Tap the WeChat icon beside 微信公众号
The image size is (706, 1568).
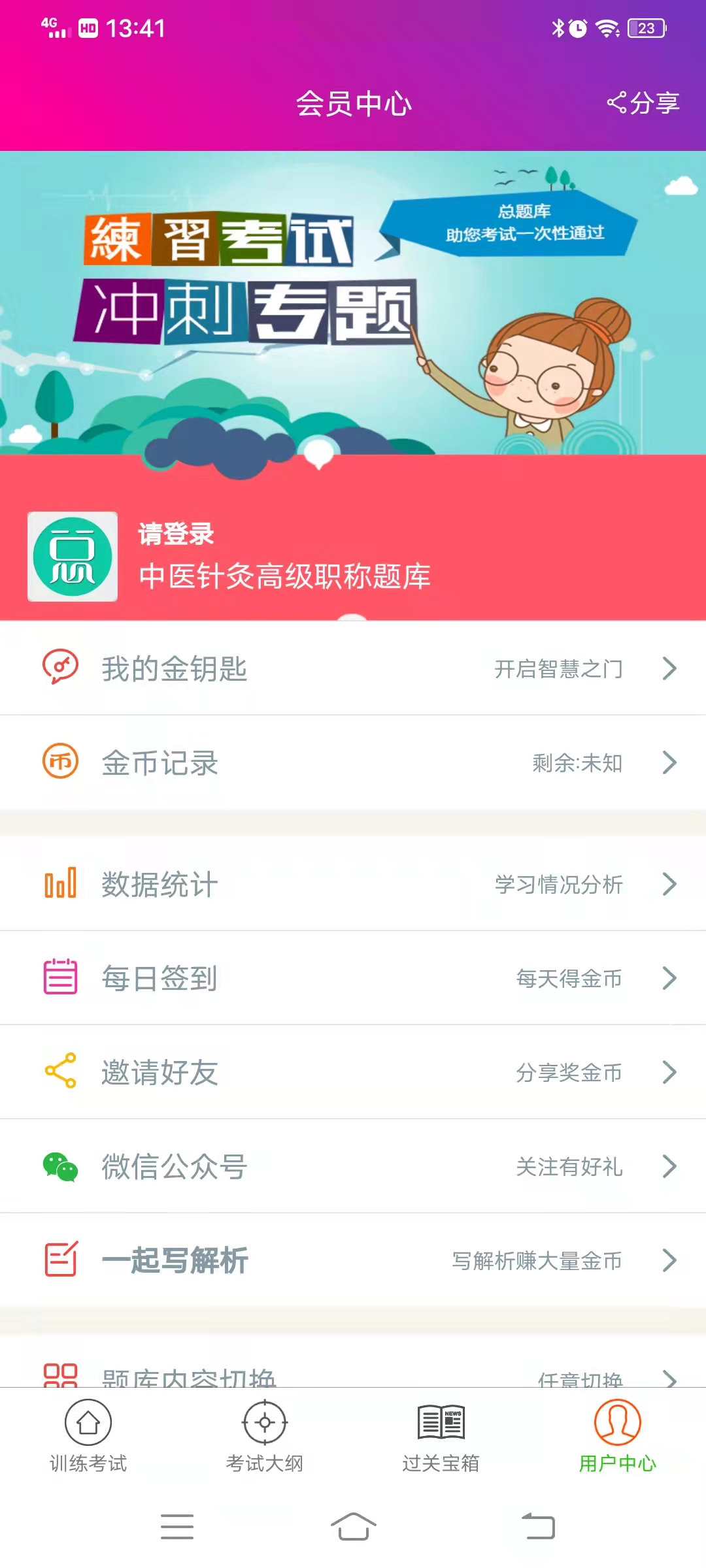pos(61,1167)
